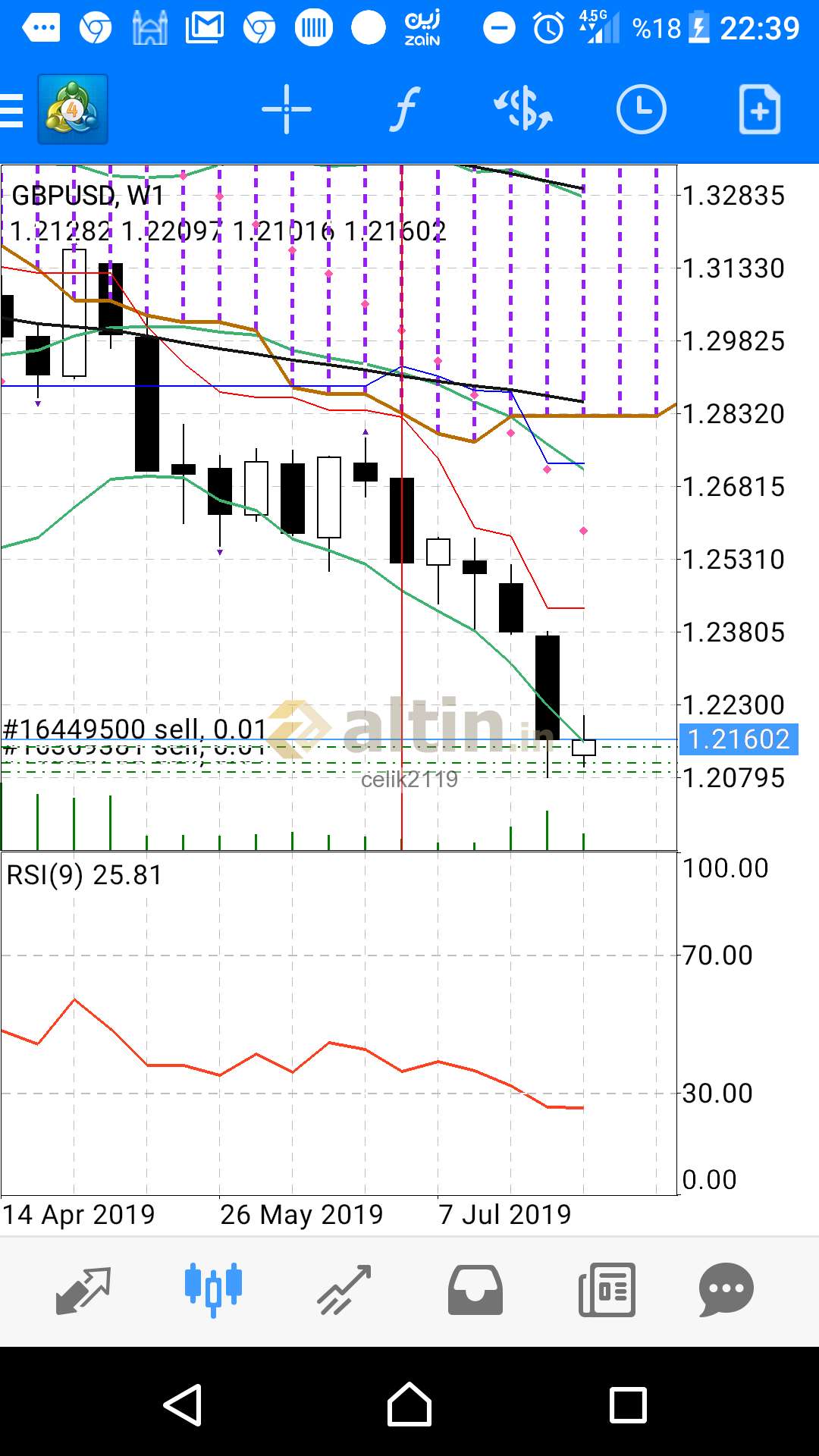The image size is (819, 1456).
Task: Tap the Android back button
Action: (x=183, y=1405)
